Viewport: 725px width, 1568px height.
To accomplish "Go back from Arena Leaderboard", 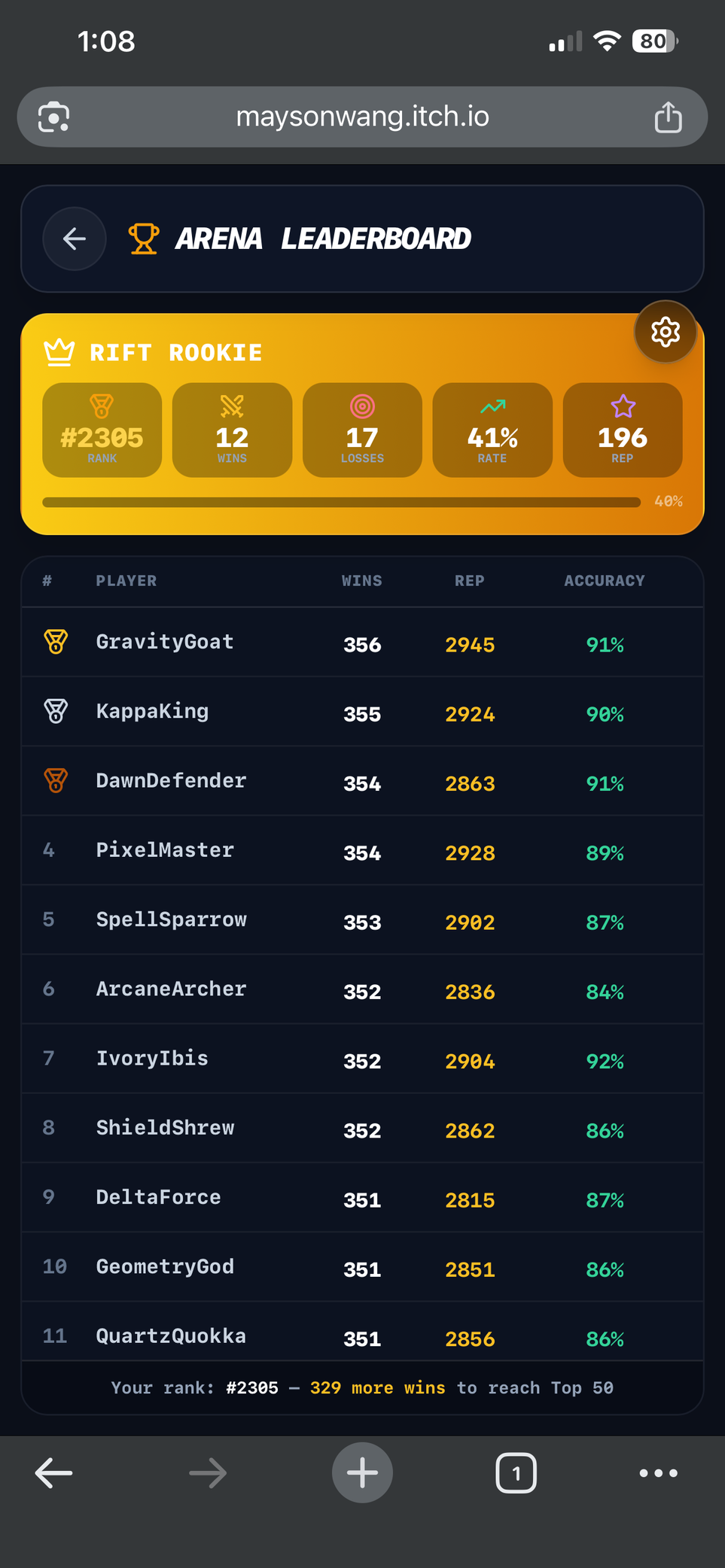I will [x=74, y=239].
